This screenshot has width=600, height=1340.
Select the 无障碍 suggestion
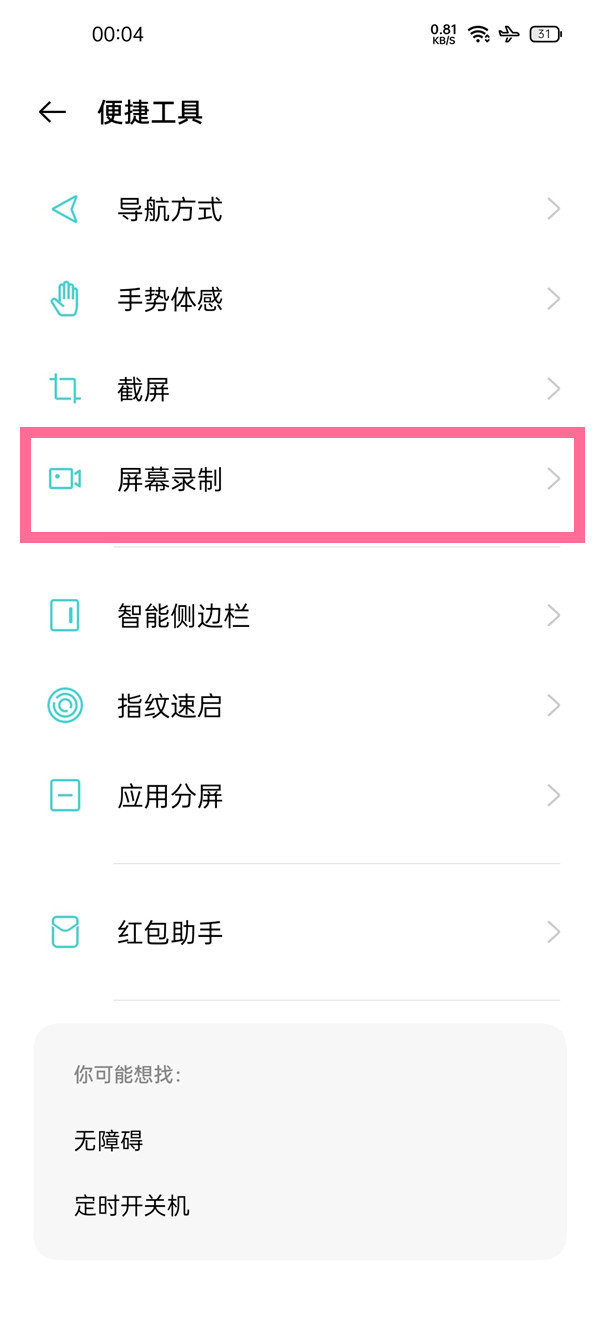[109, 1140]
